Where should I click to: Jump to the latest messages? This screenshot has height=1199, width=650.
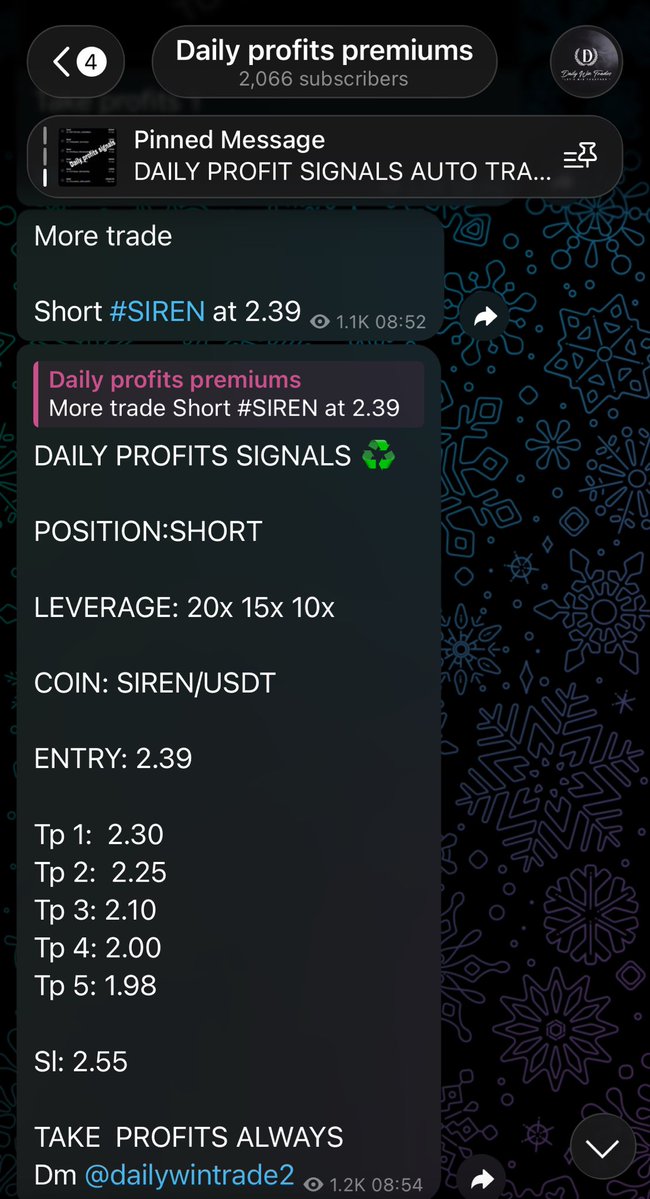pyautogui.click(x=603, y=1148)
